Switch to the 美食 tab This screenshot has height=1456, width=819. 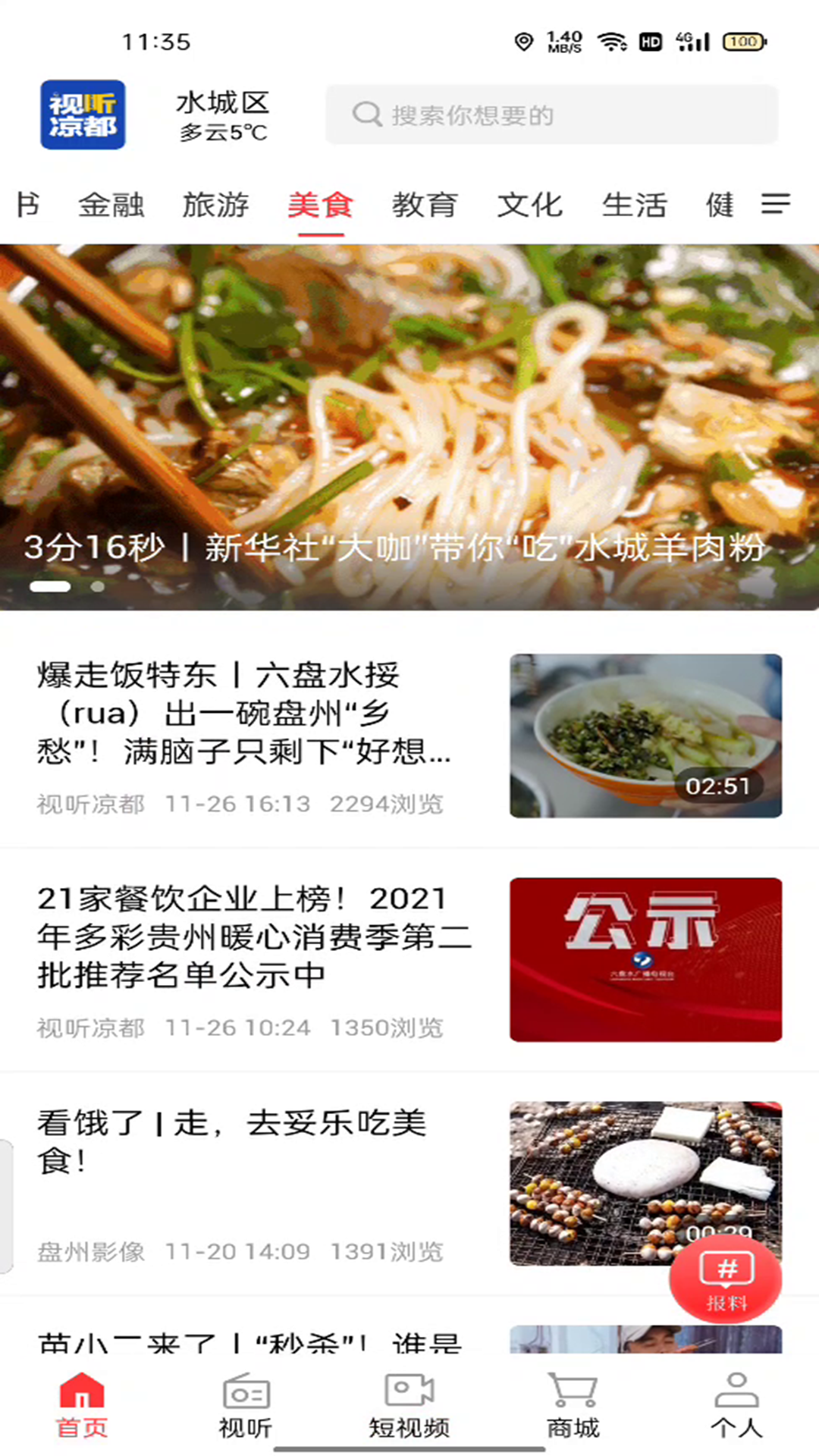pos(319,205)
